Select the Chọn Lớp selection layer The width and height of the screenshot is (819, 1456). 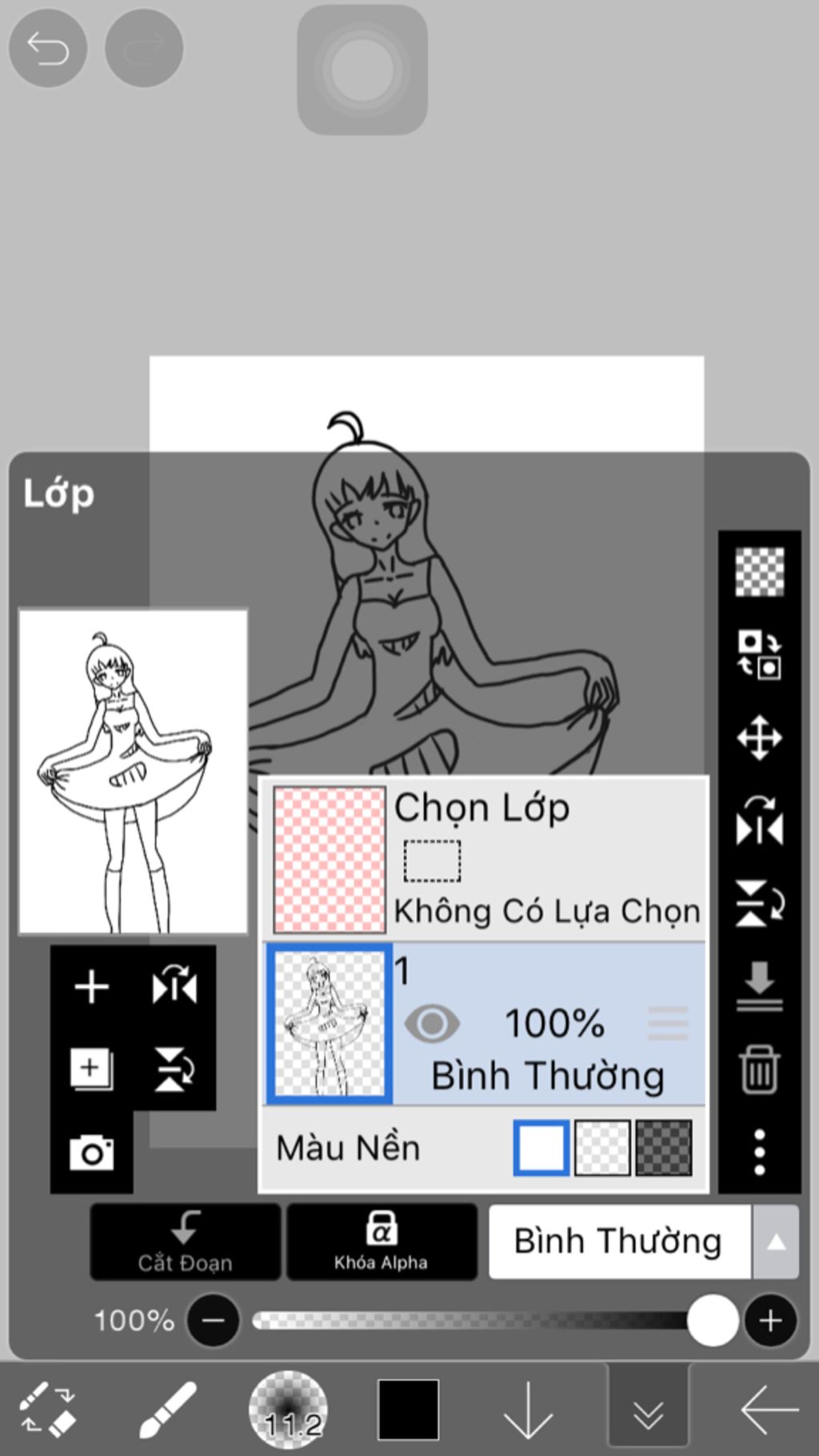coord(485,858)
